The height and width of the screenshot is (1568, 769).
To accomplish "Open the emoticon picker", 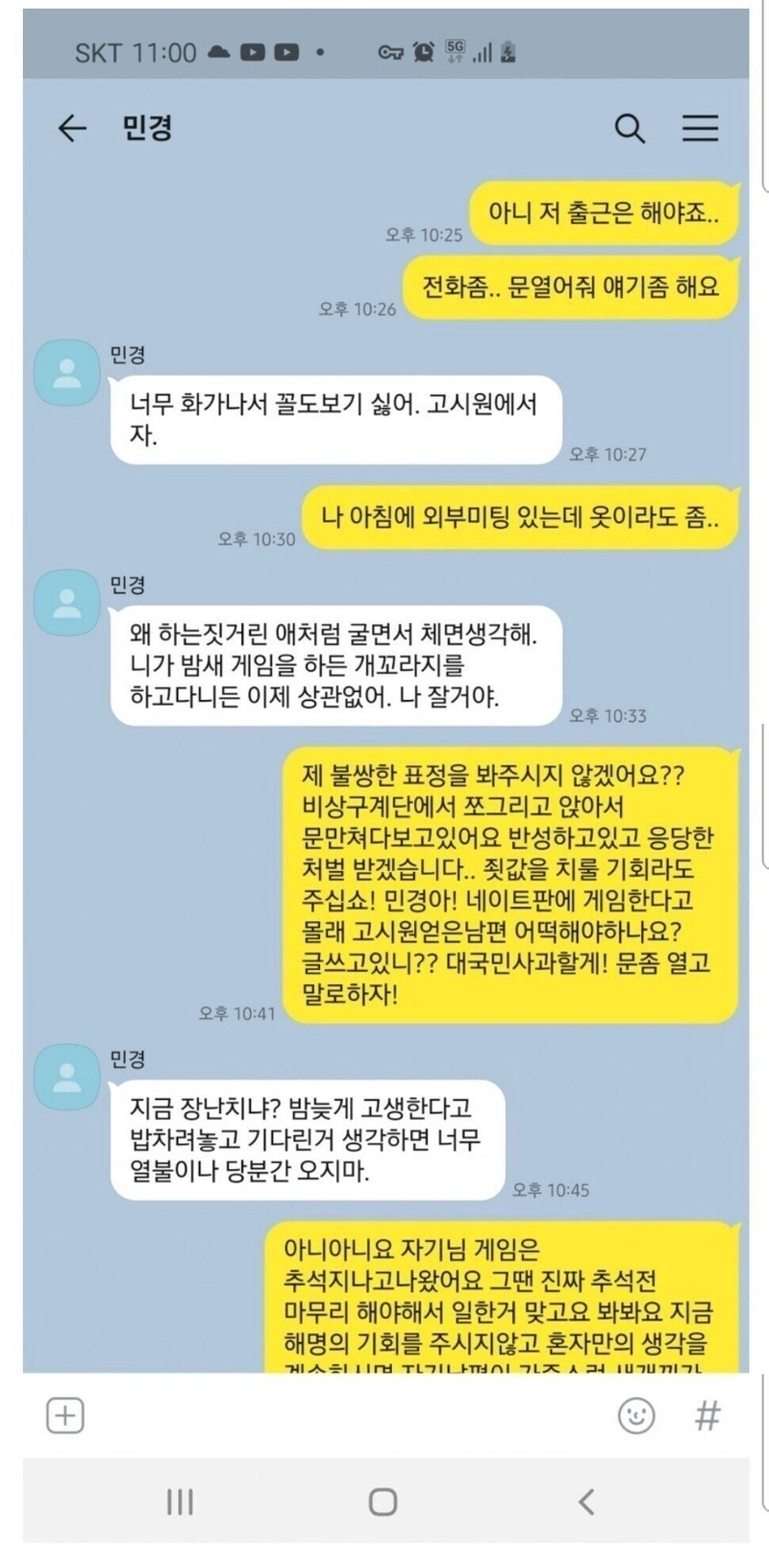I will tap(636, 1415).
